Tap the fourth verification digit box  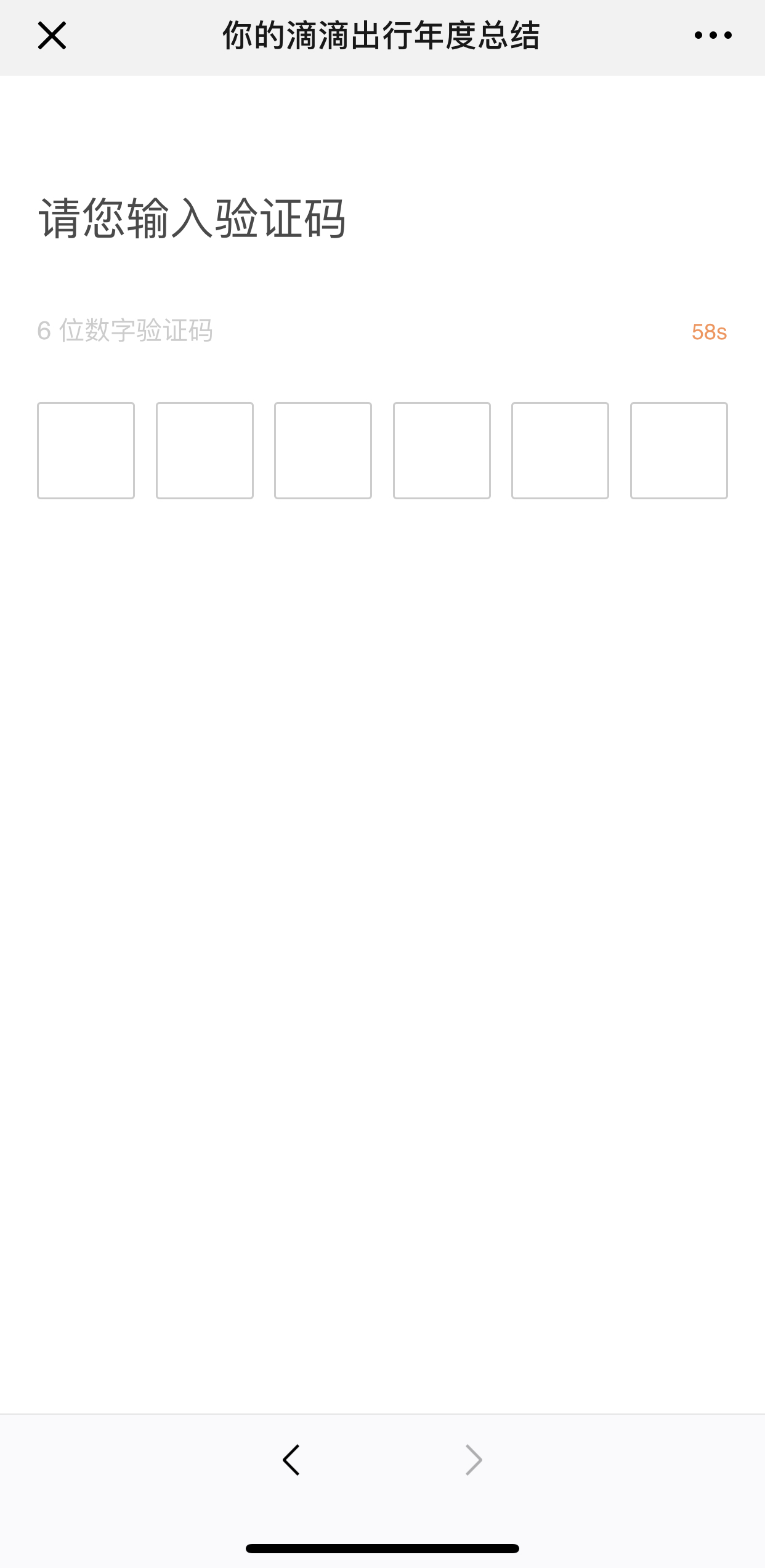click(x=442, y=451)
